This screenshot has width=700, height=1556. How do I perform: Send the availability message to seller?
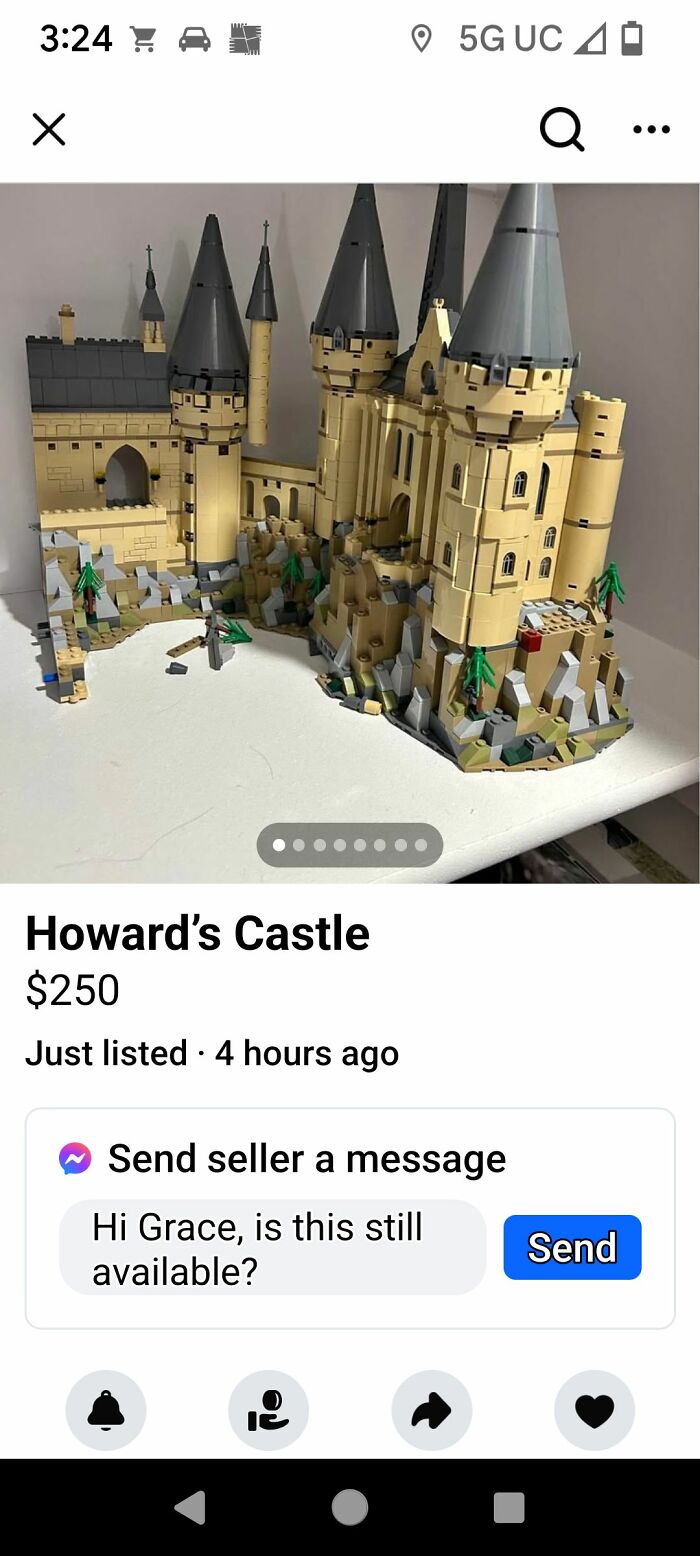572,1247
